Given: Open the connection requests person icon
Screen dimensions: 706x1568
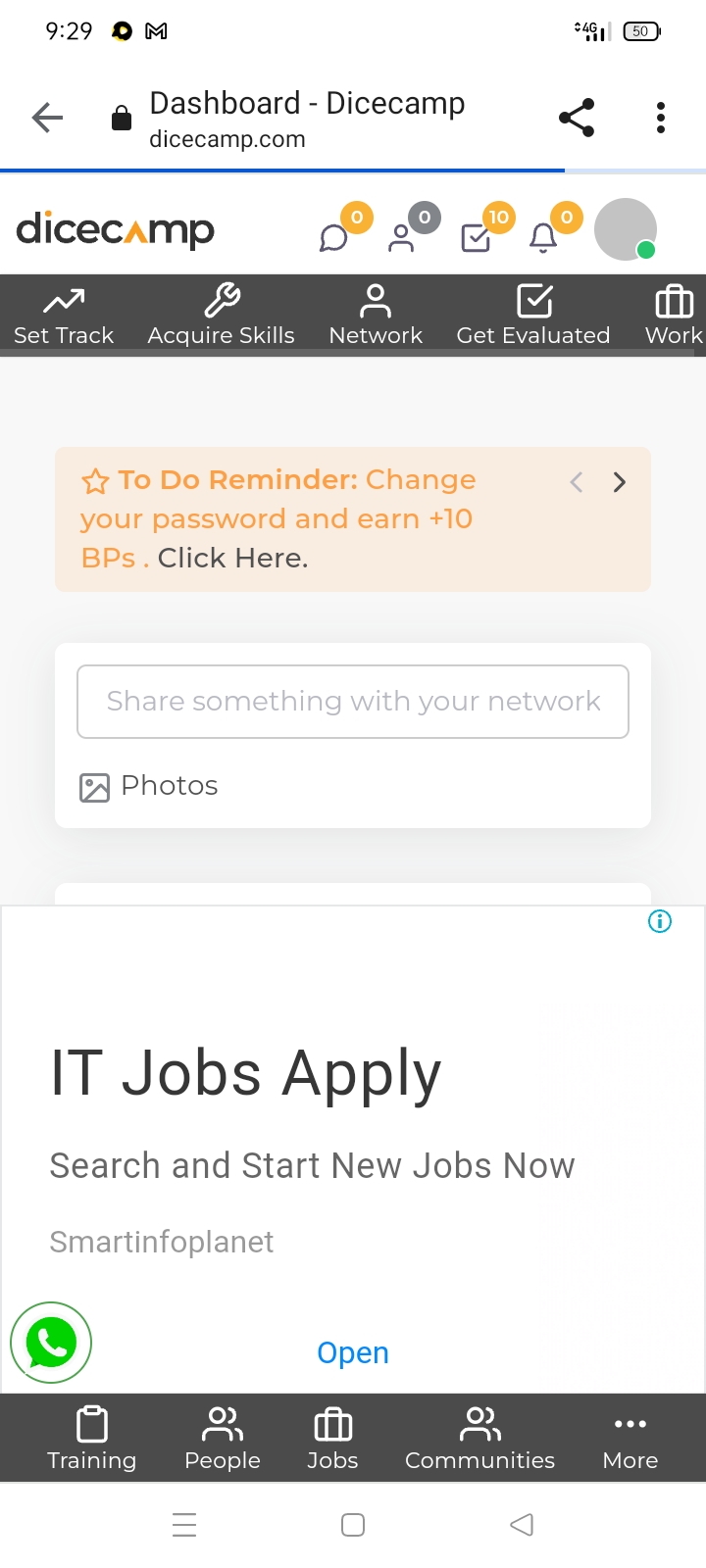Looking at the screenshot, I should (401, 237).
